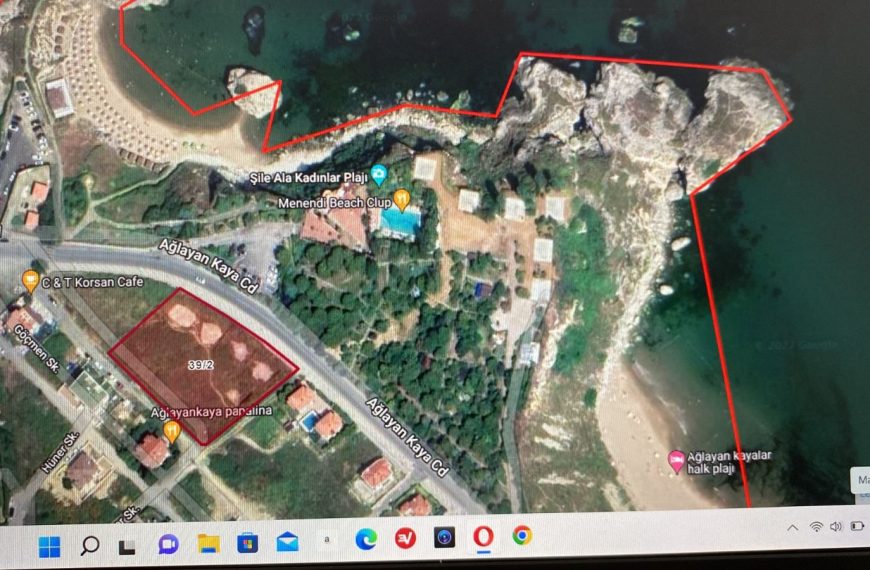
Task: Select the Ağlayankaya restaurant marker
Action: point(171,431)
